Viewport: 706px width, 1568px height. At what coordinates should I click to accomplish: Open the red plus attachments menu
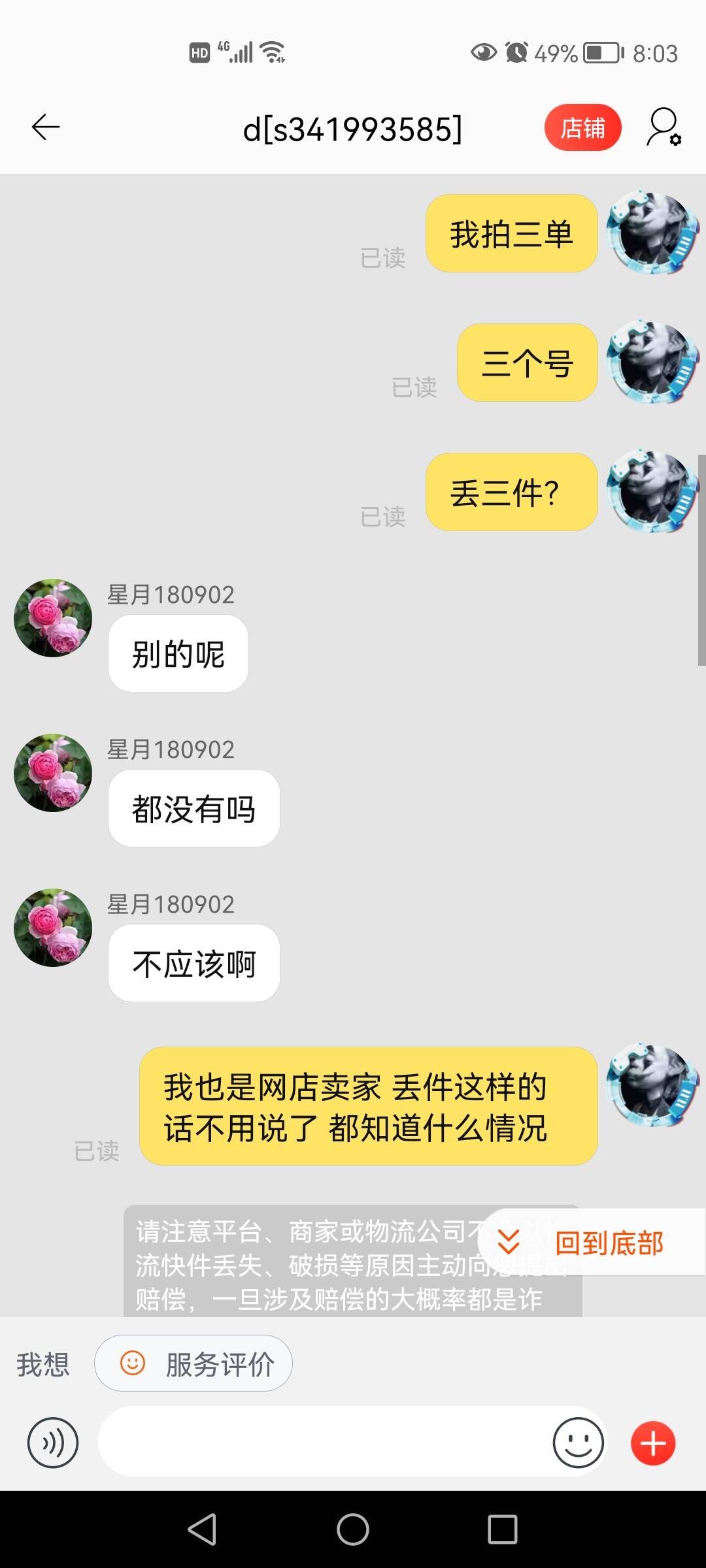click(652, 1443)
